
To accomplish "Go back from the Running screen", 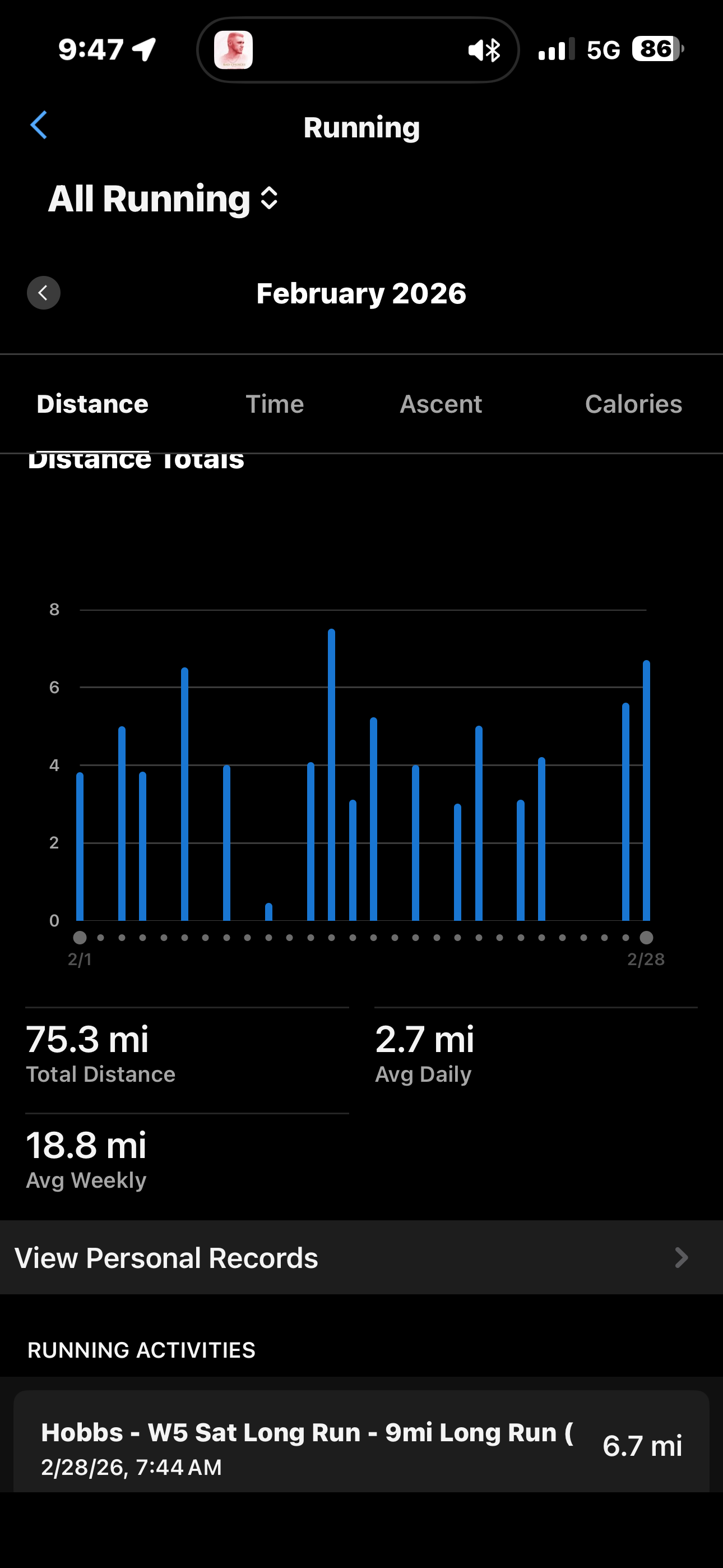I will (39, 126).
